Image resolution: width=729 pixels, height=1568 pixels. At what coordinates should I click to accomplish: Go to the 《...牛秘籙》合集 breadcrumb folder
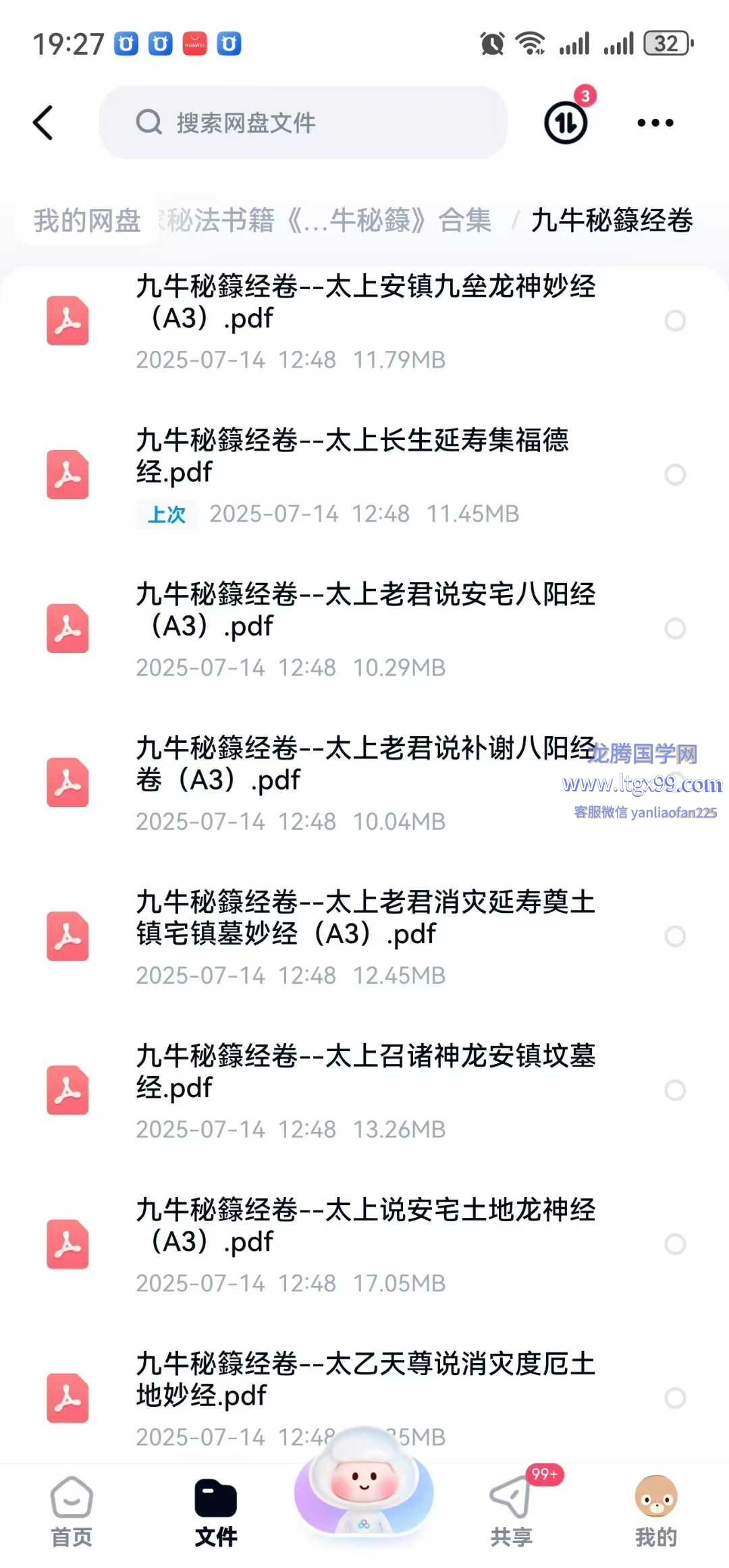331,221
